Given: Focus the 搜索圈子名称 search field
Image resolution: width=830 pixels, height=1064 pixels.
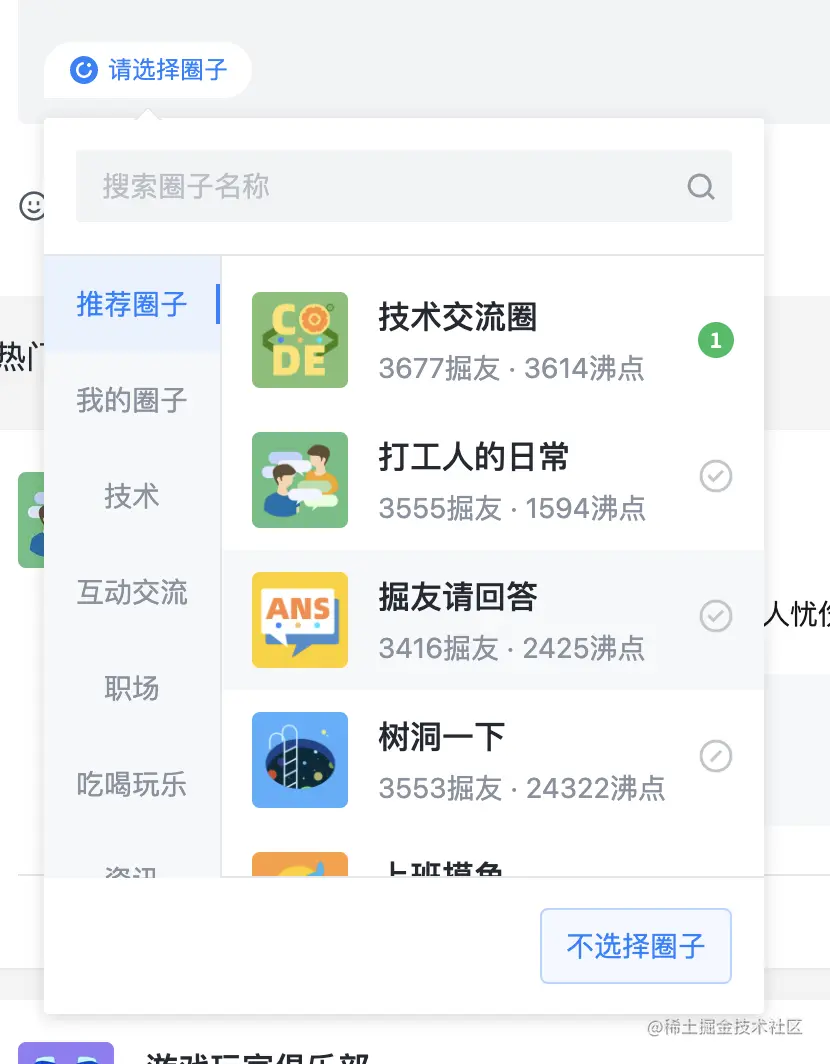Looking at the screenshot, I should (404, 186).
